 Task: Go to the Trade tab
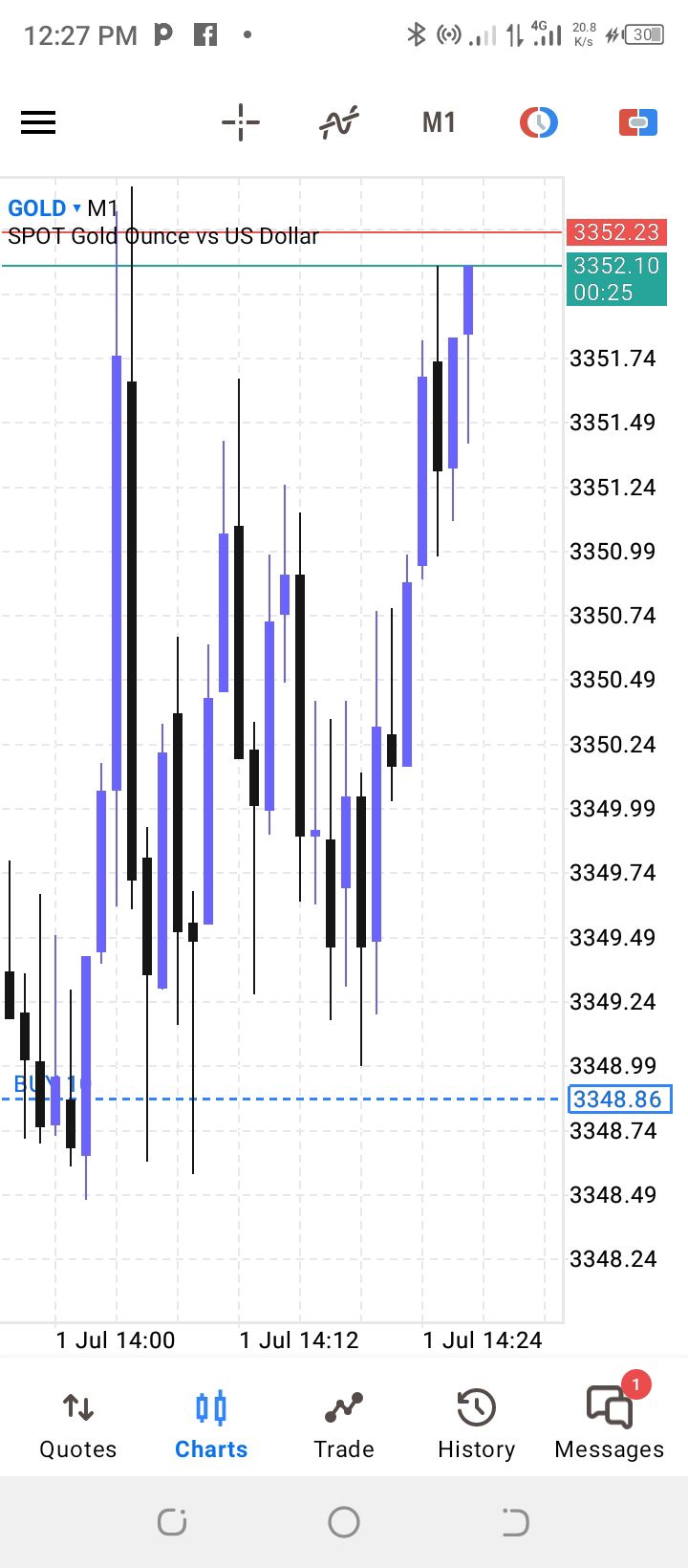344,1425
